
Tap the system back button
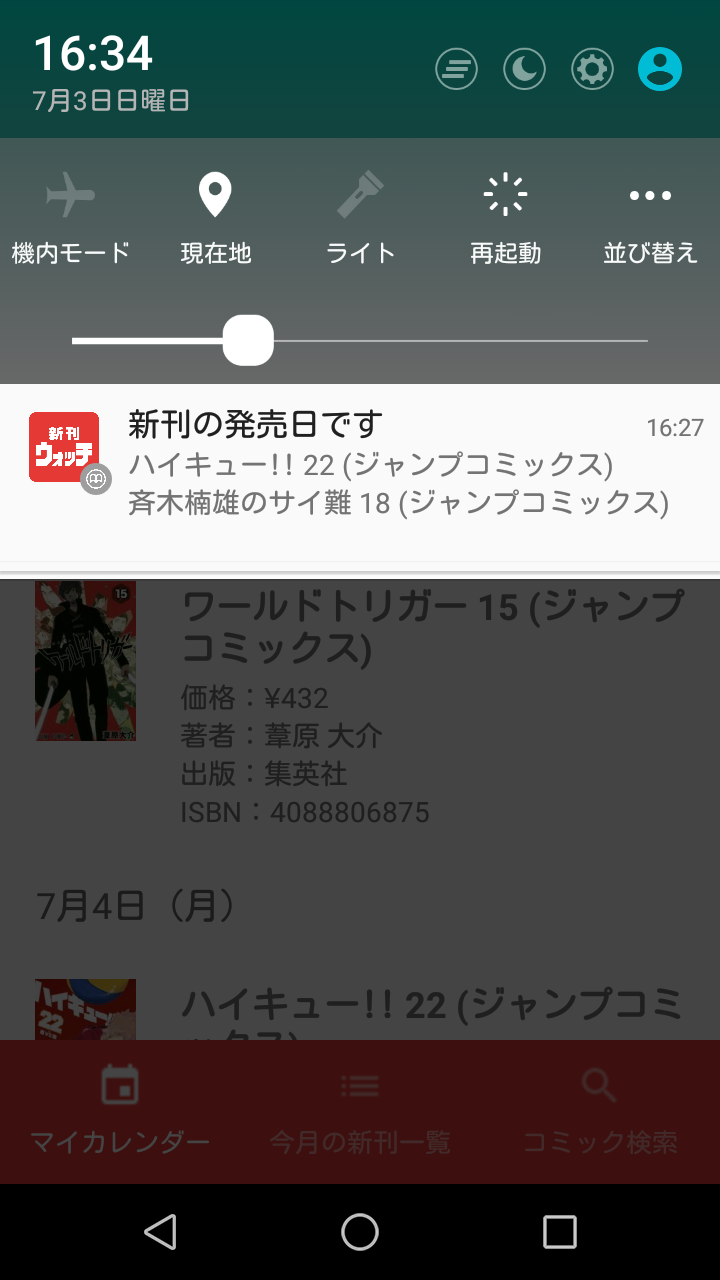click(160, 1232)
